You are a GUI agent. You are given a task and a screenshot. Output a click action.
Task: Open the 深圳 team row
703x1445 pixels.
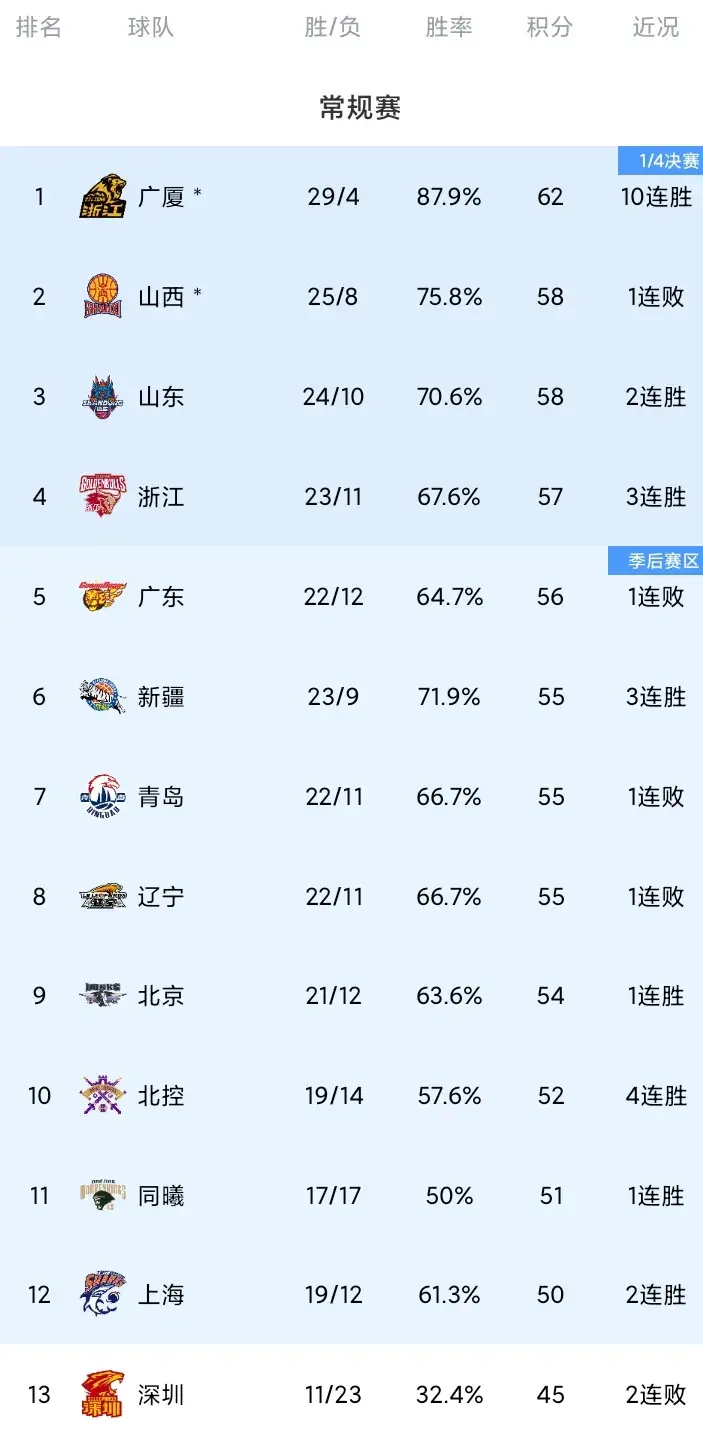click(x=351, y=1395)
